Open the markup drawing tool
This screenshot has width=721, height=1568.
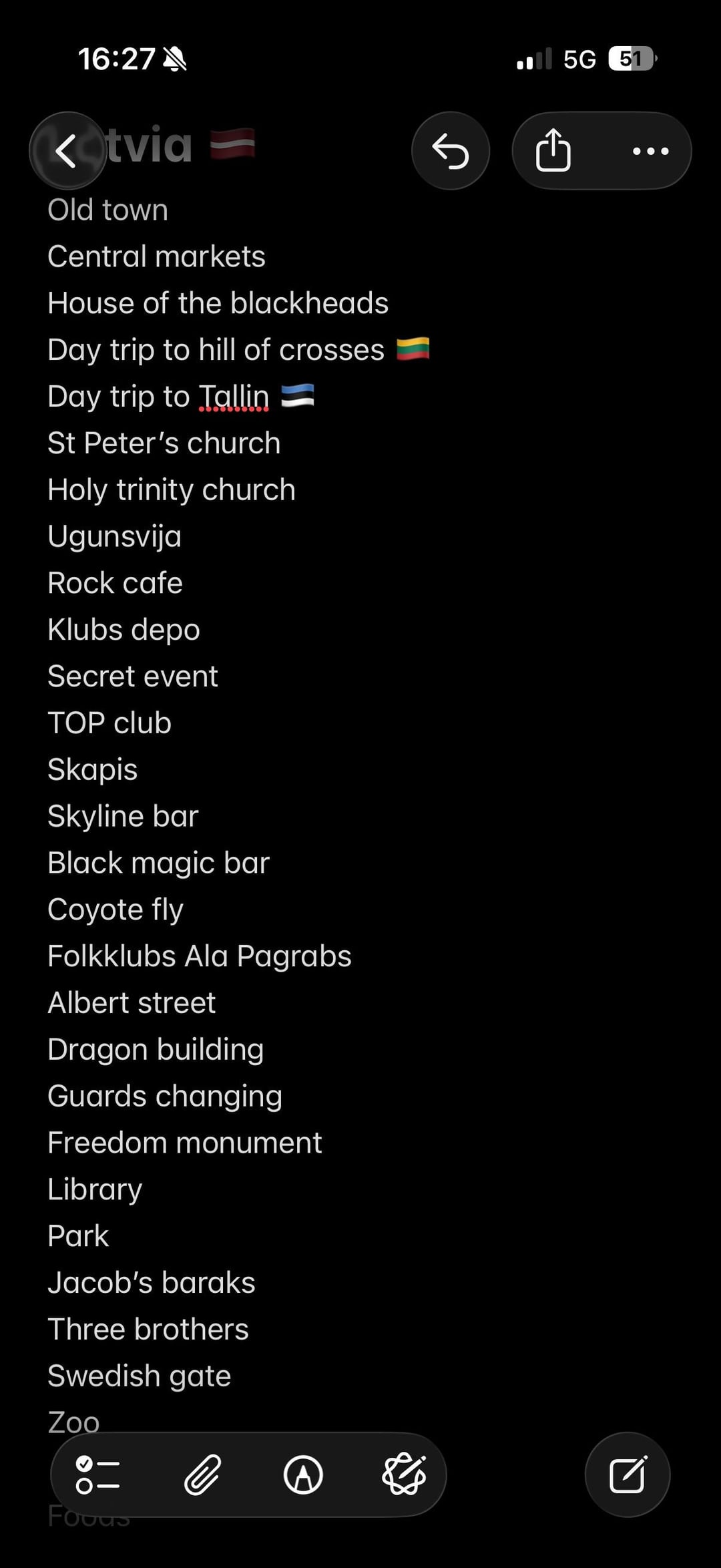[x=303, y=1475]
